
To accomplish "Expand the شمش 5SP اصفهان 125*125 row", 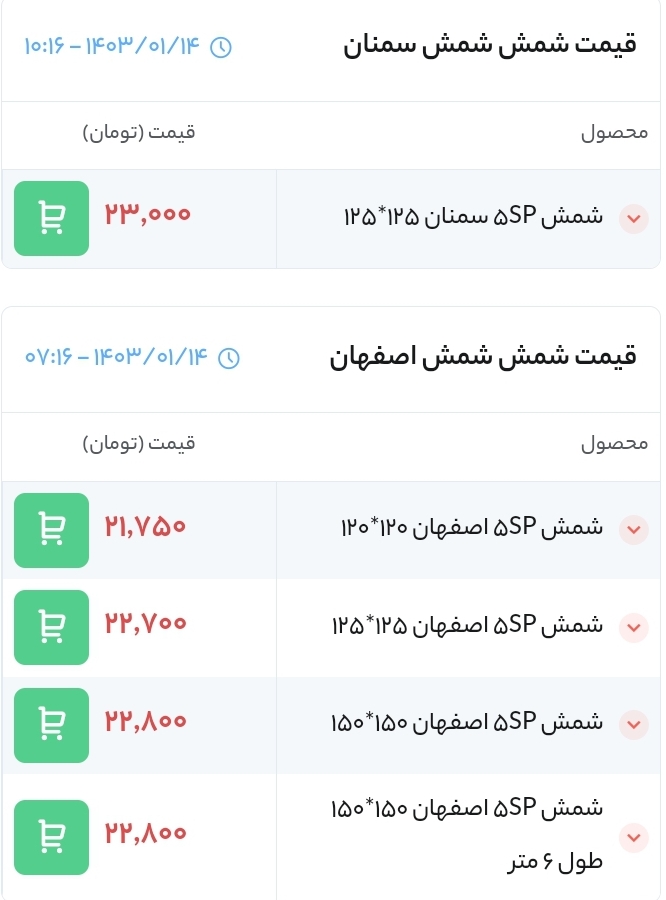I will [634, 627].
